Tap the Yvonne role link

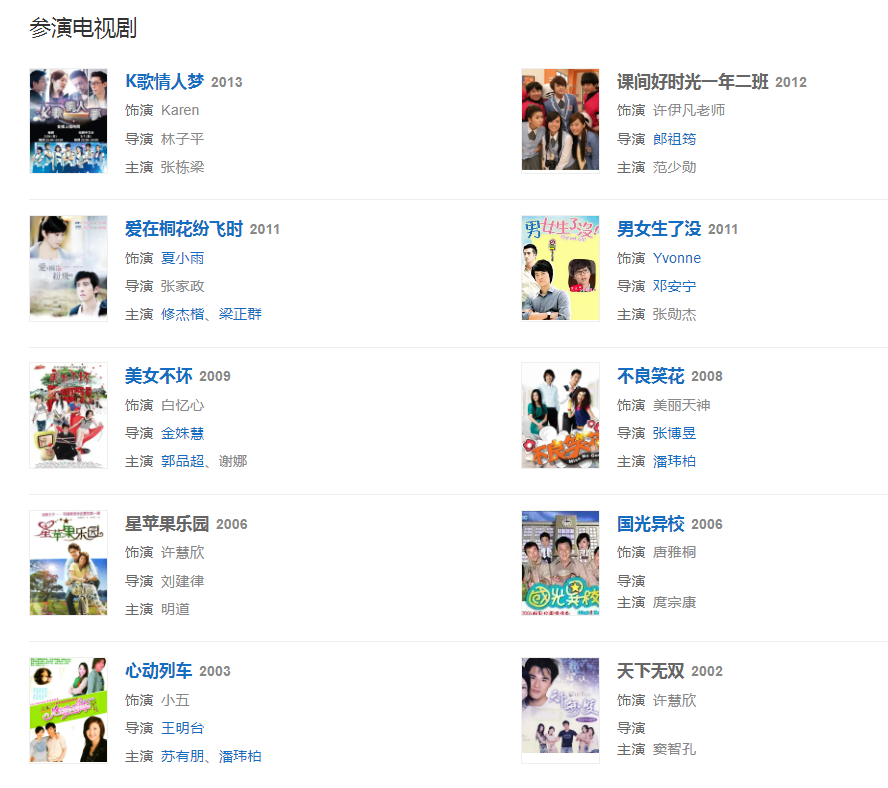click(x=677, y=258)
